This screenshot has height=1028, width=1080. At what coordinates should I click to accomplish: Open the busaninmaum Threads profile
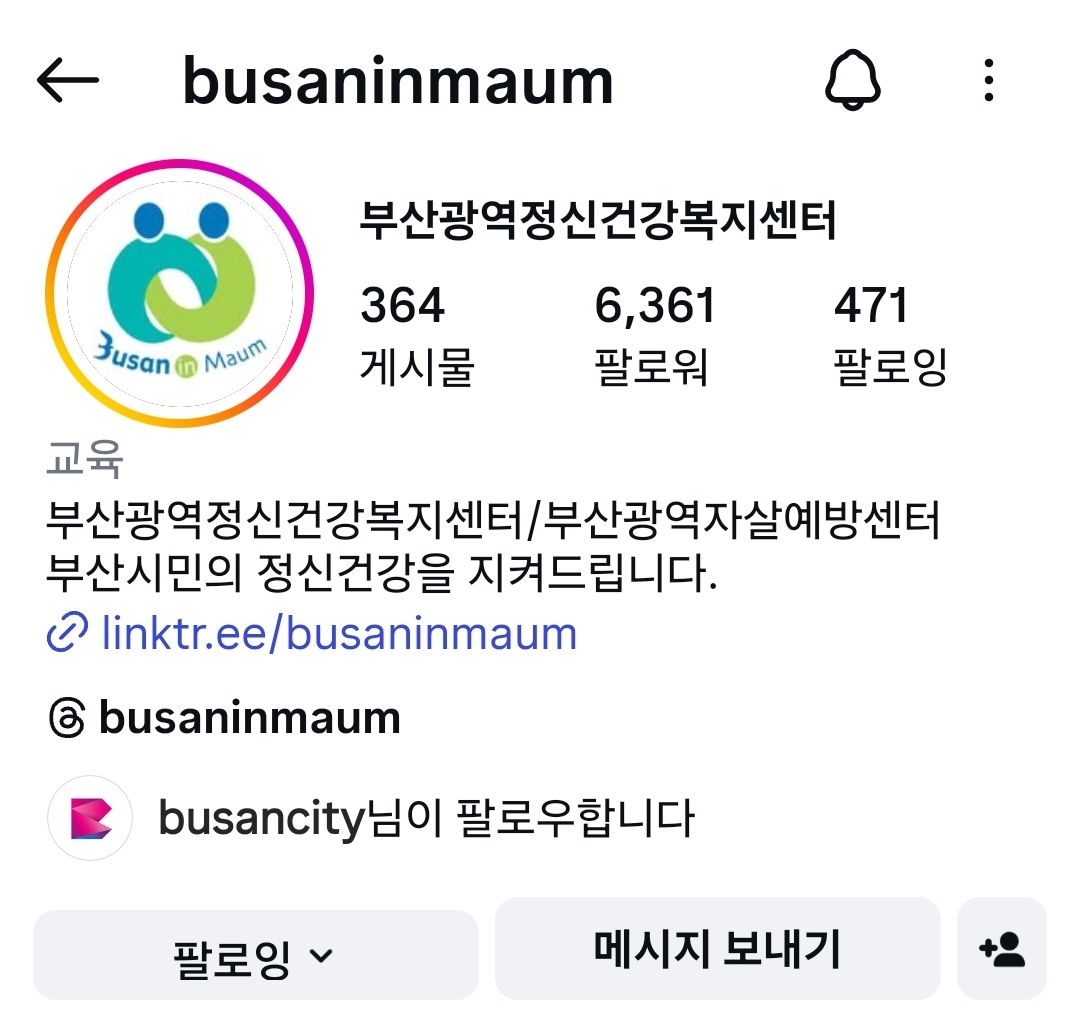(x=248, y=718)
